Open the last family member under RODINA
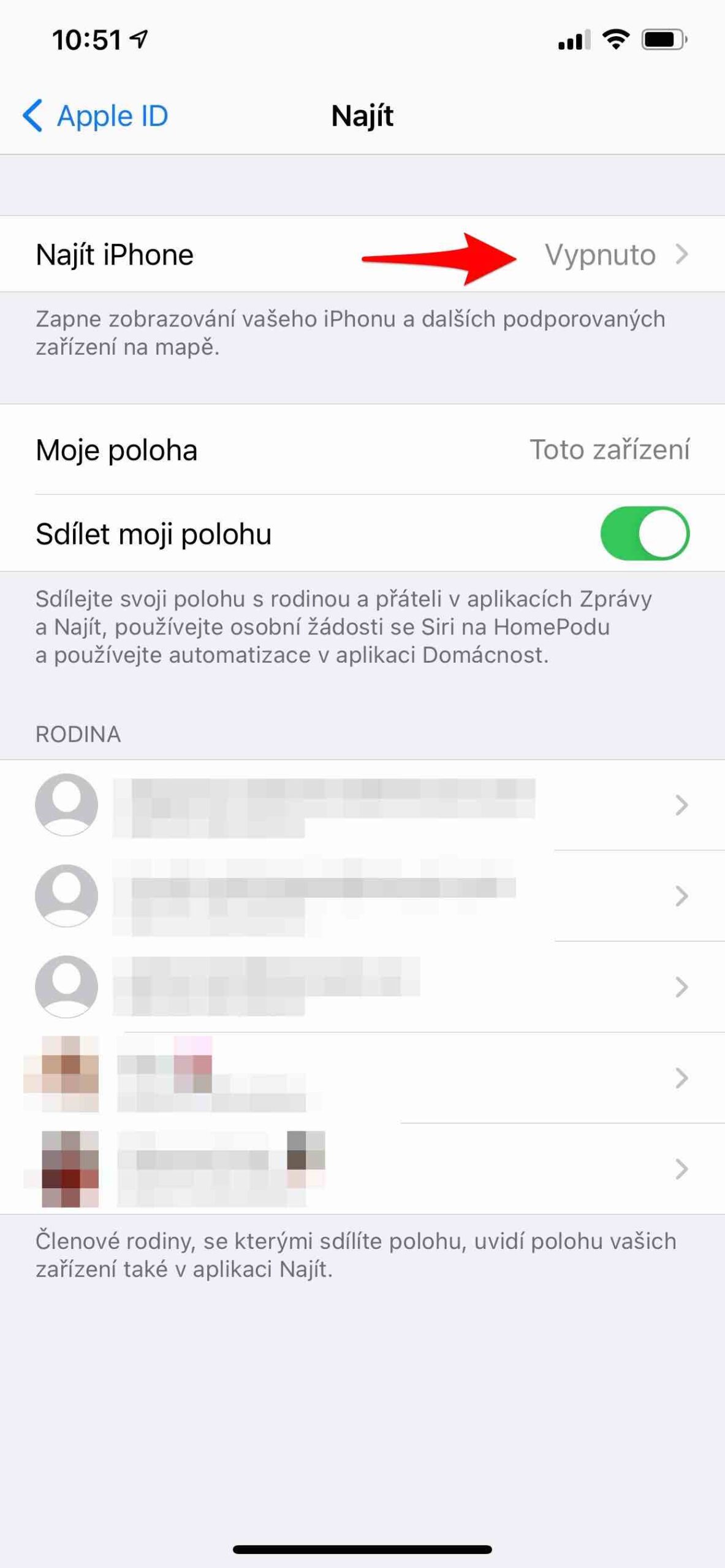Screen dimensions: 725x1568 (362, 1169)
